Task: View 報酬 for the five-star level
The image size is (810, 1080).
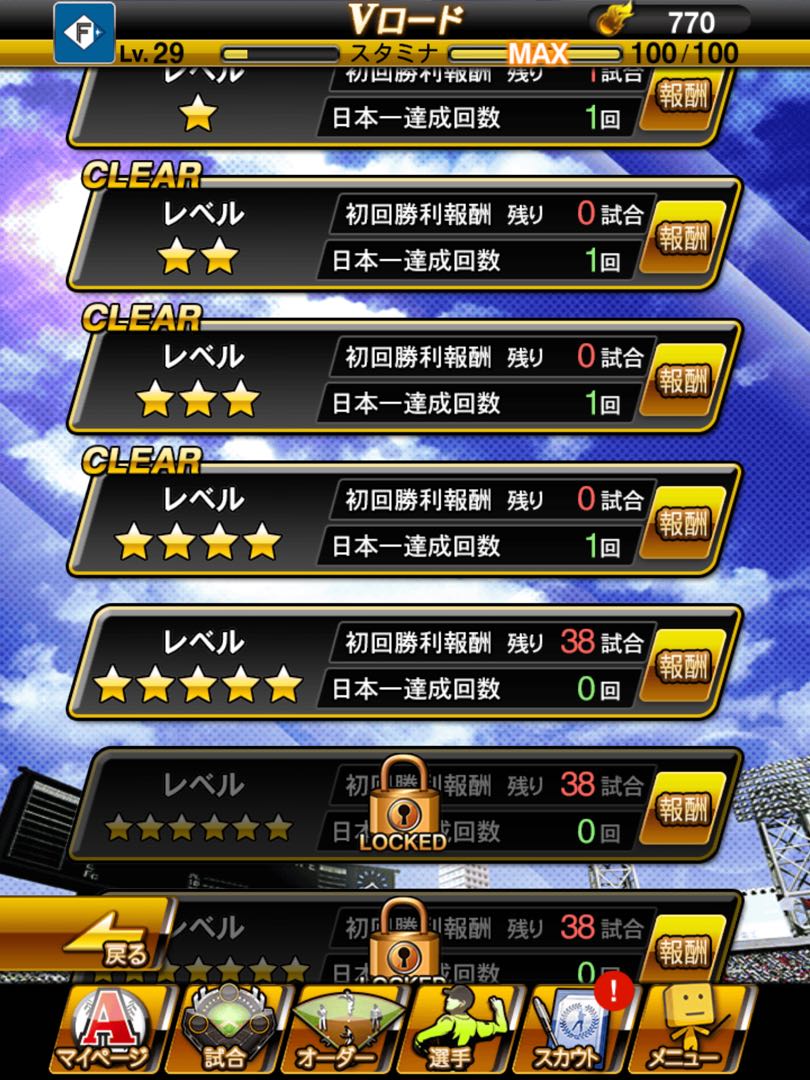Action: tap(683, 667)
